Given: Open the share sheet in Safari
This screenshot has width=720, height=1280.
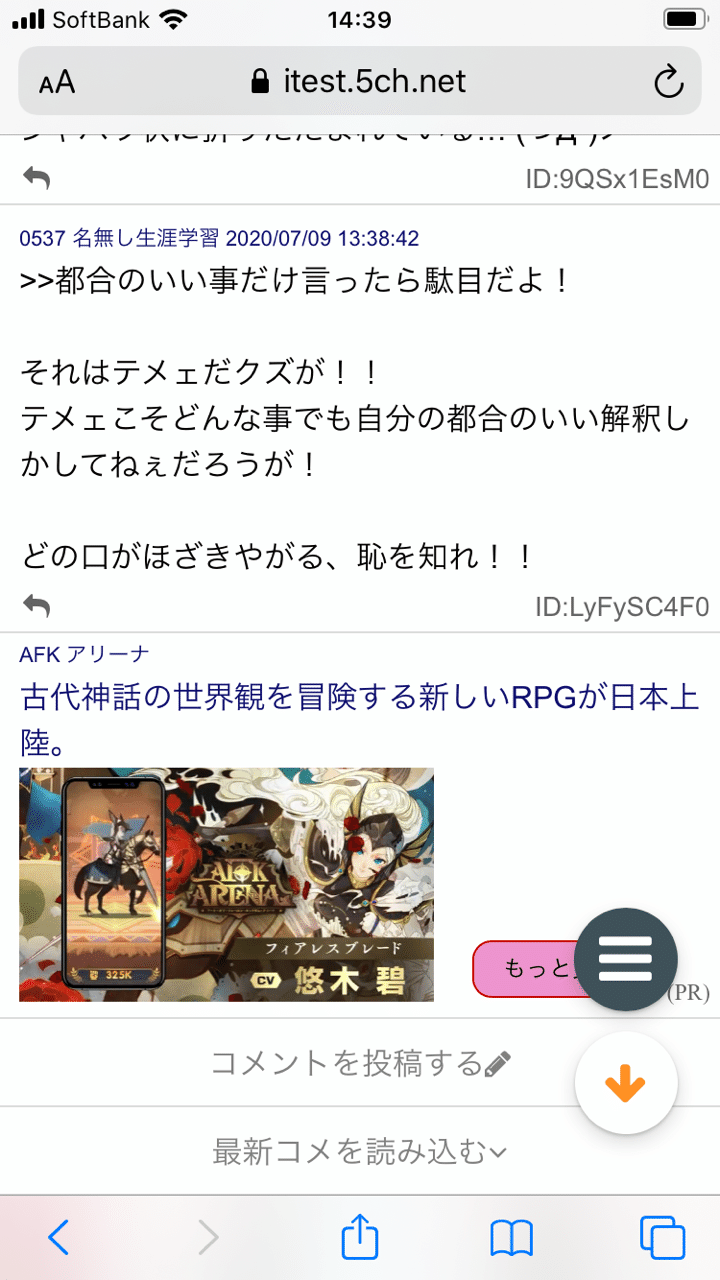Looking at the screenshot, I should point(358,1237).
